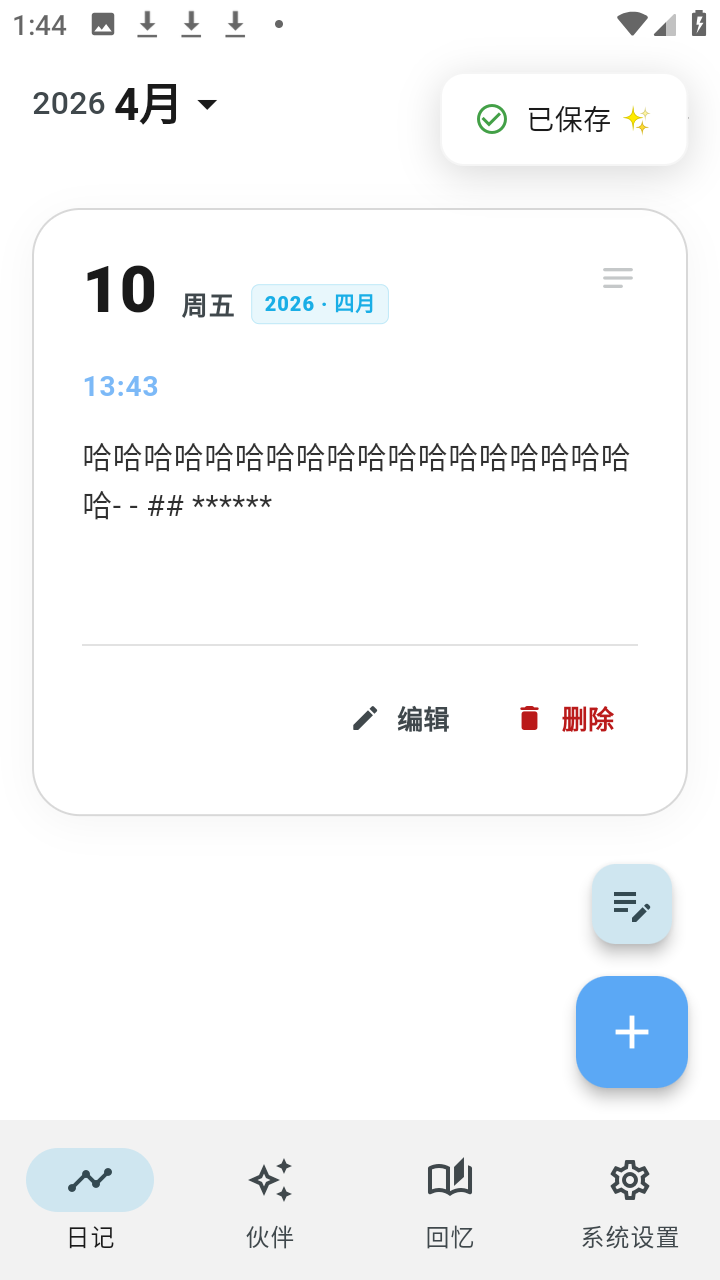Click the pencil icon next to 编辑

363,718
